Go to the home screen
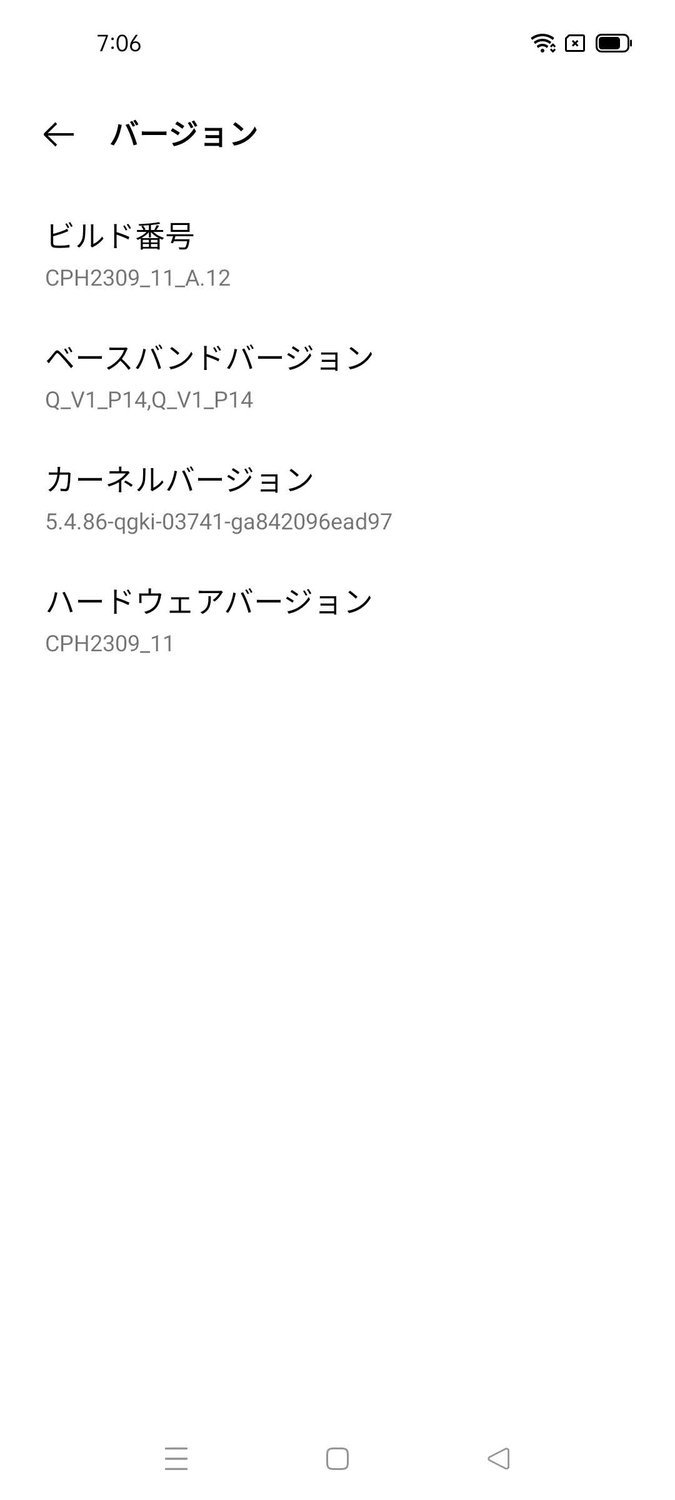This screenshot has width=675, height=1500. tap(338, 1458)
